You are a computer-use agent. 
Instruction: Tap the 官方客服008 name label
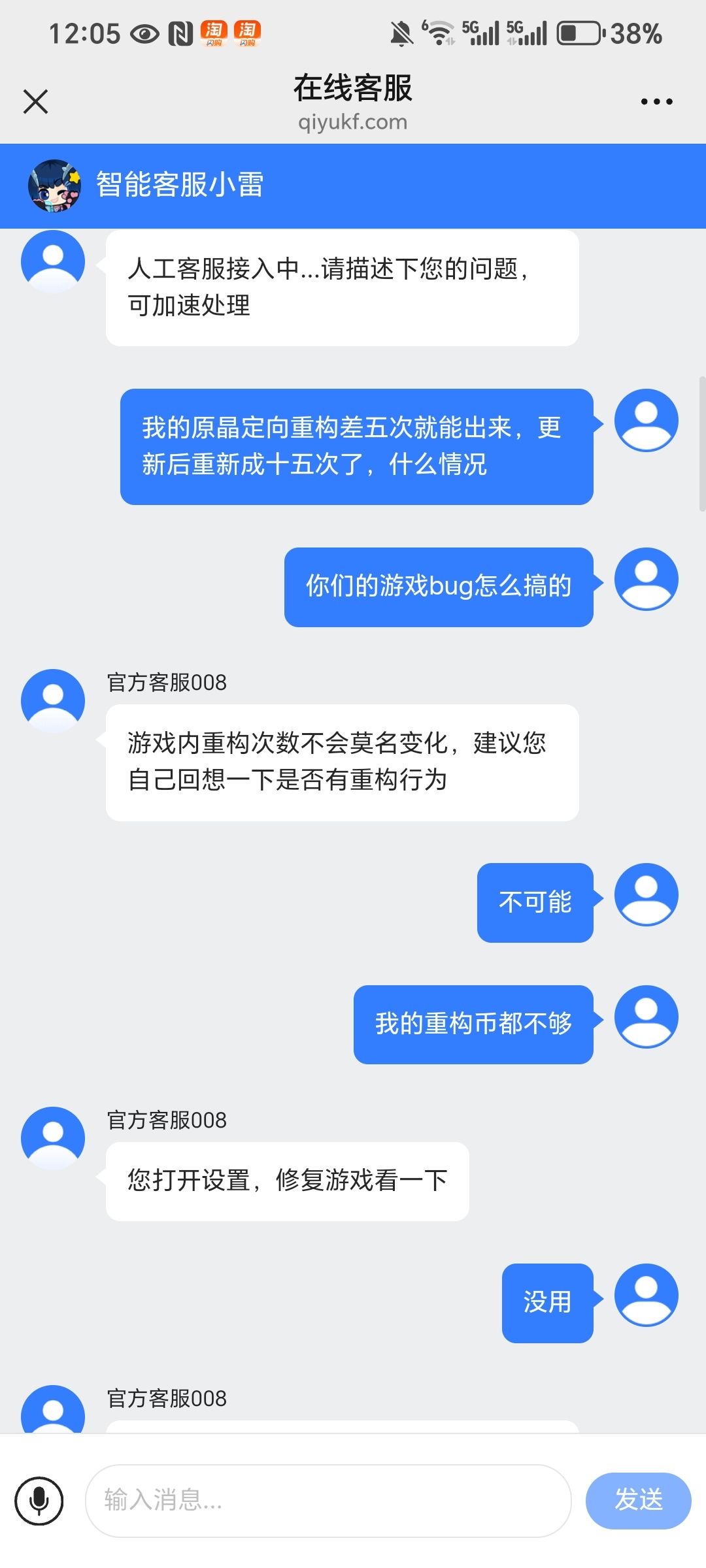166,684
